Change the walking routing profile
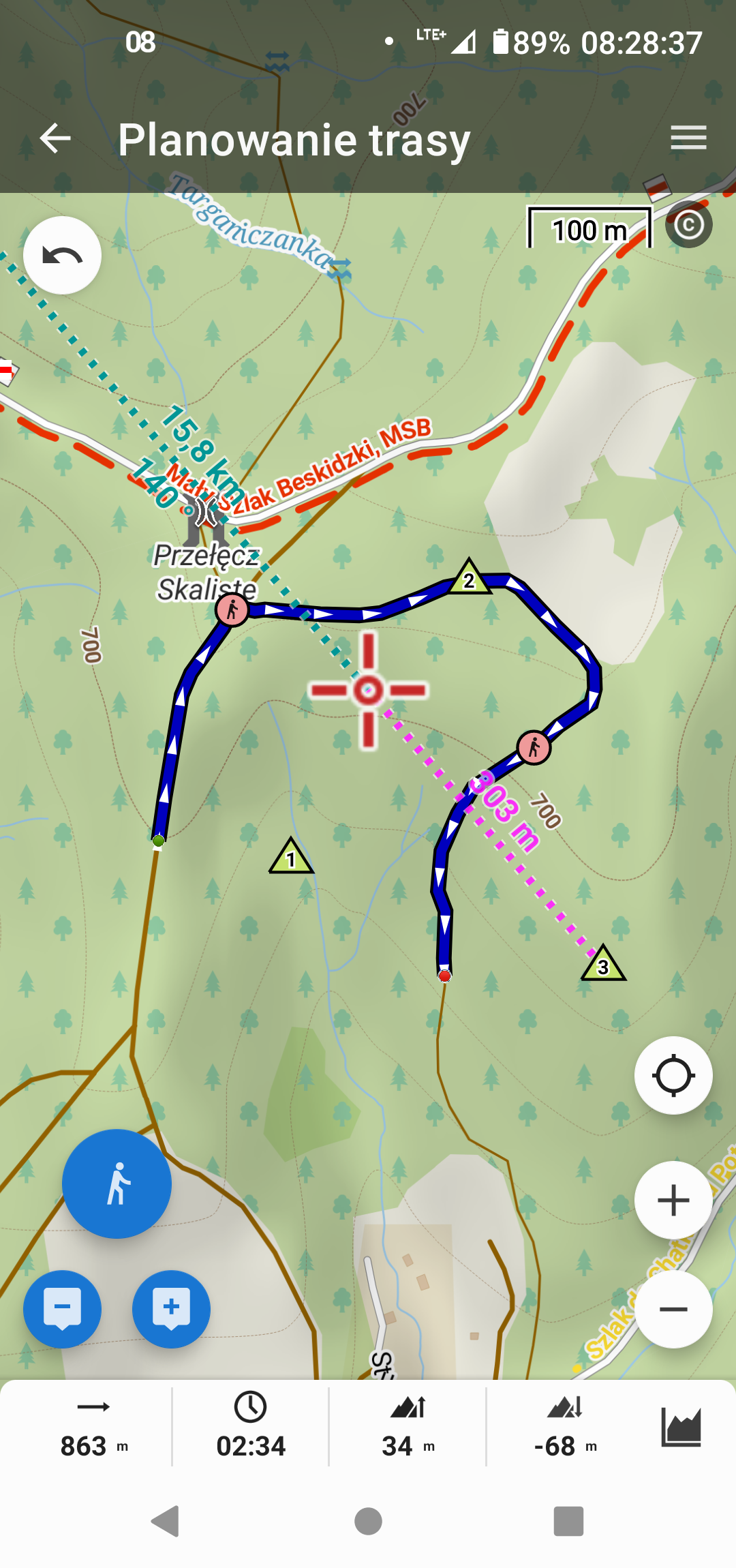736x1568 pixels. [117, 1183]
